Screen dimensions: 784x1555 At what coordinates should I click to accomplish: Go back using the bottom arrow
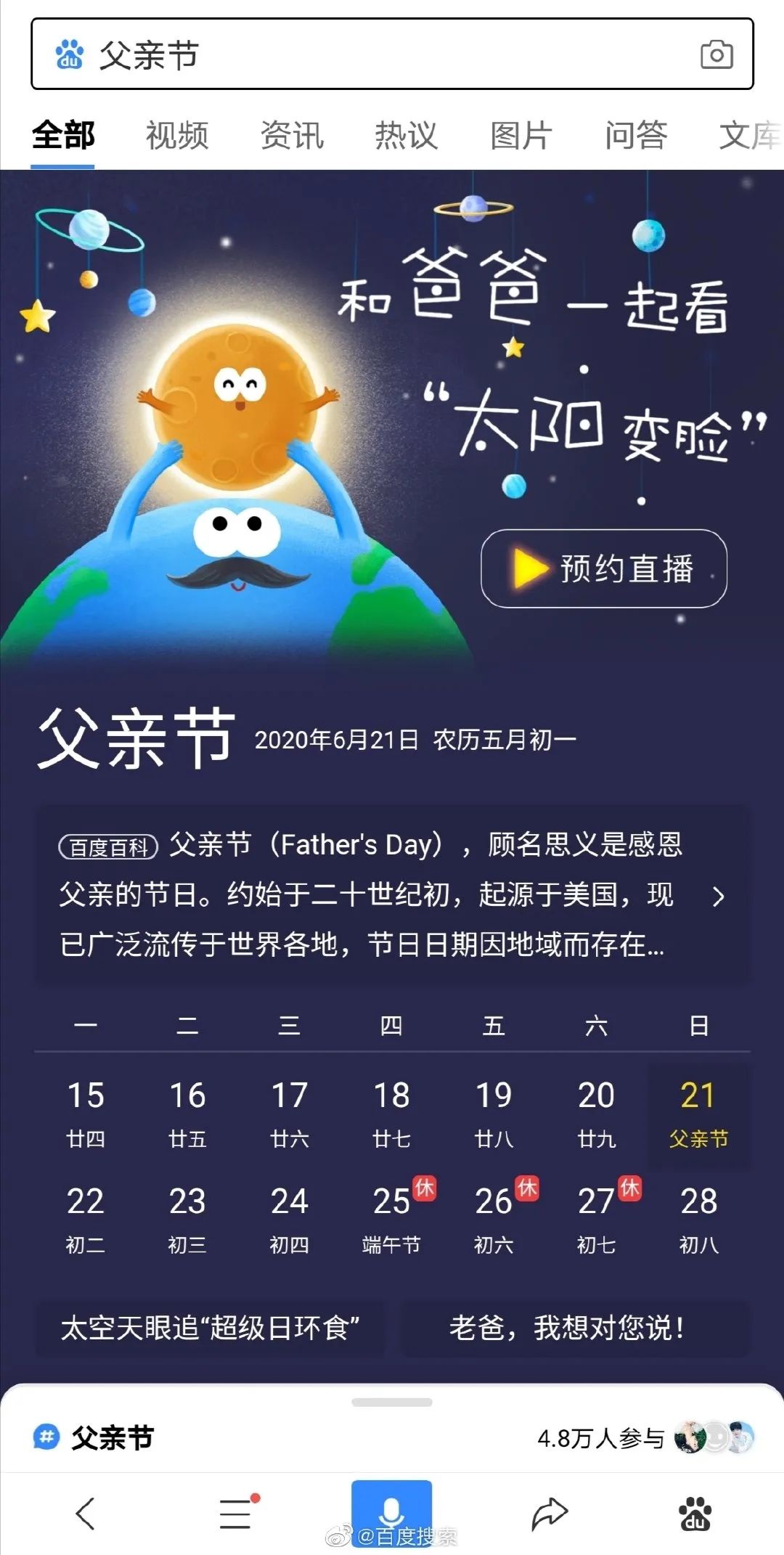(x=86, y=1514)
